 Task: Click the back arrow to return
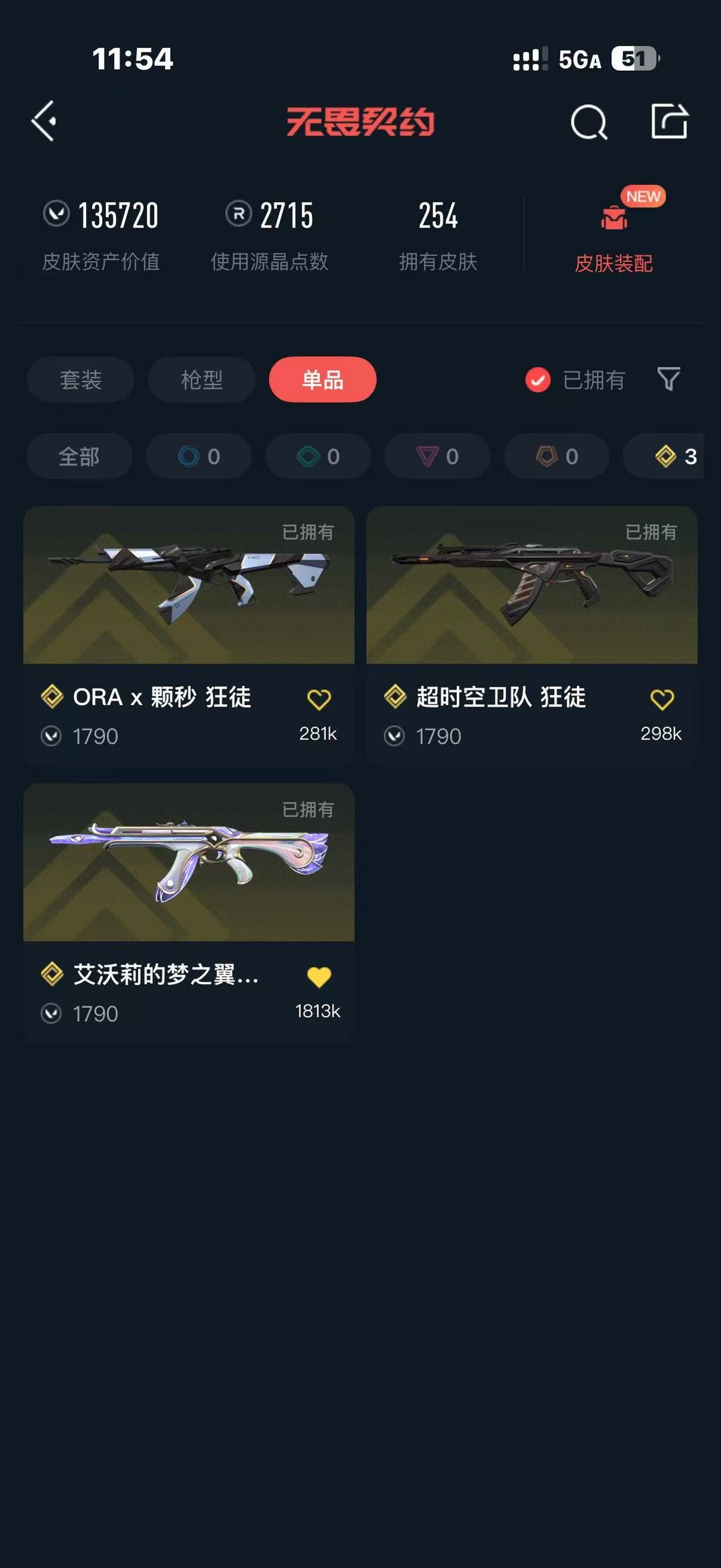pos(44,122)
